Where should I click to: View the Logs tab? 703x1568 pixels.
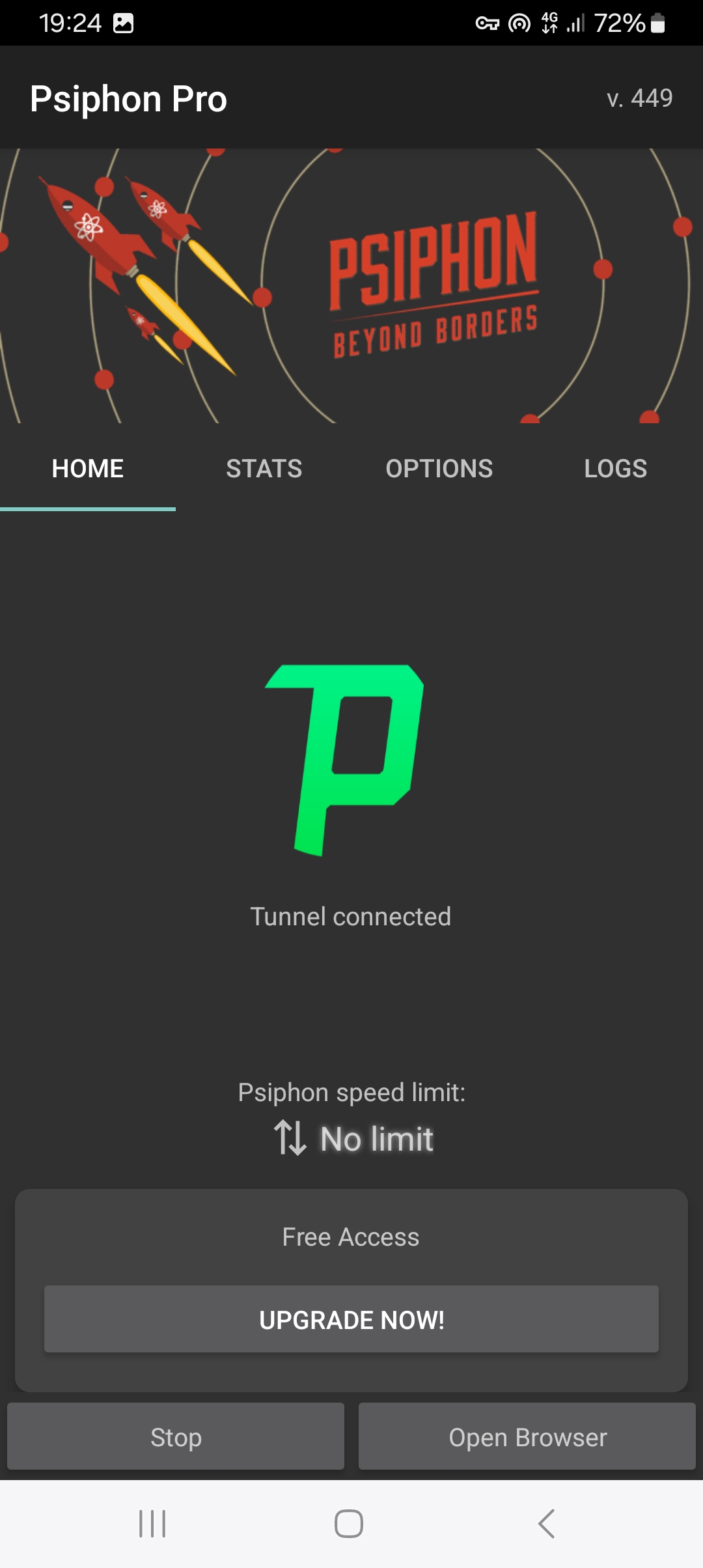coord(615,469)
